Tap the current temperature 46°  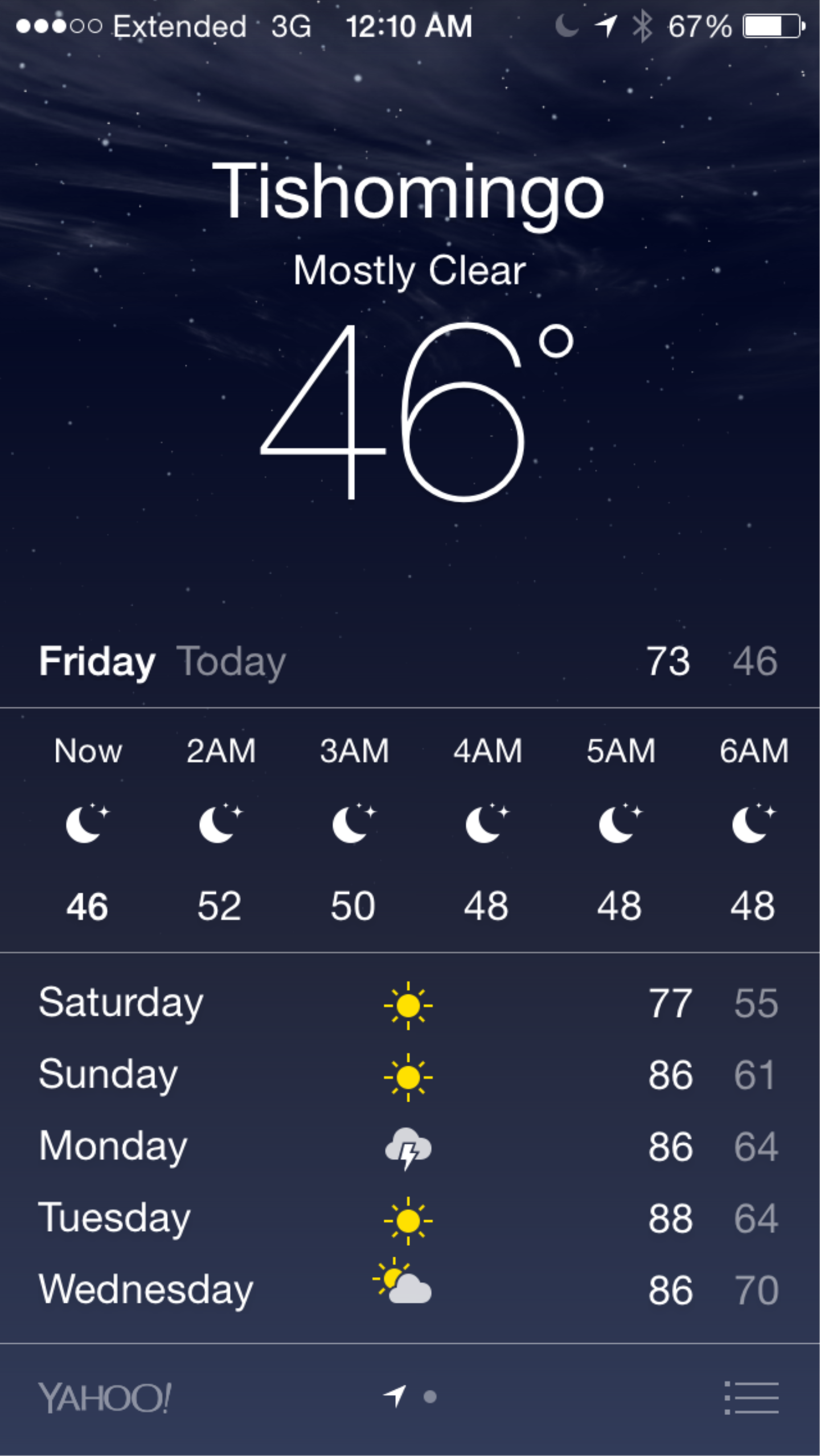(410, 411)
